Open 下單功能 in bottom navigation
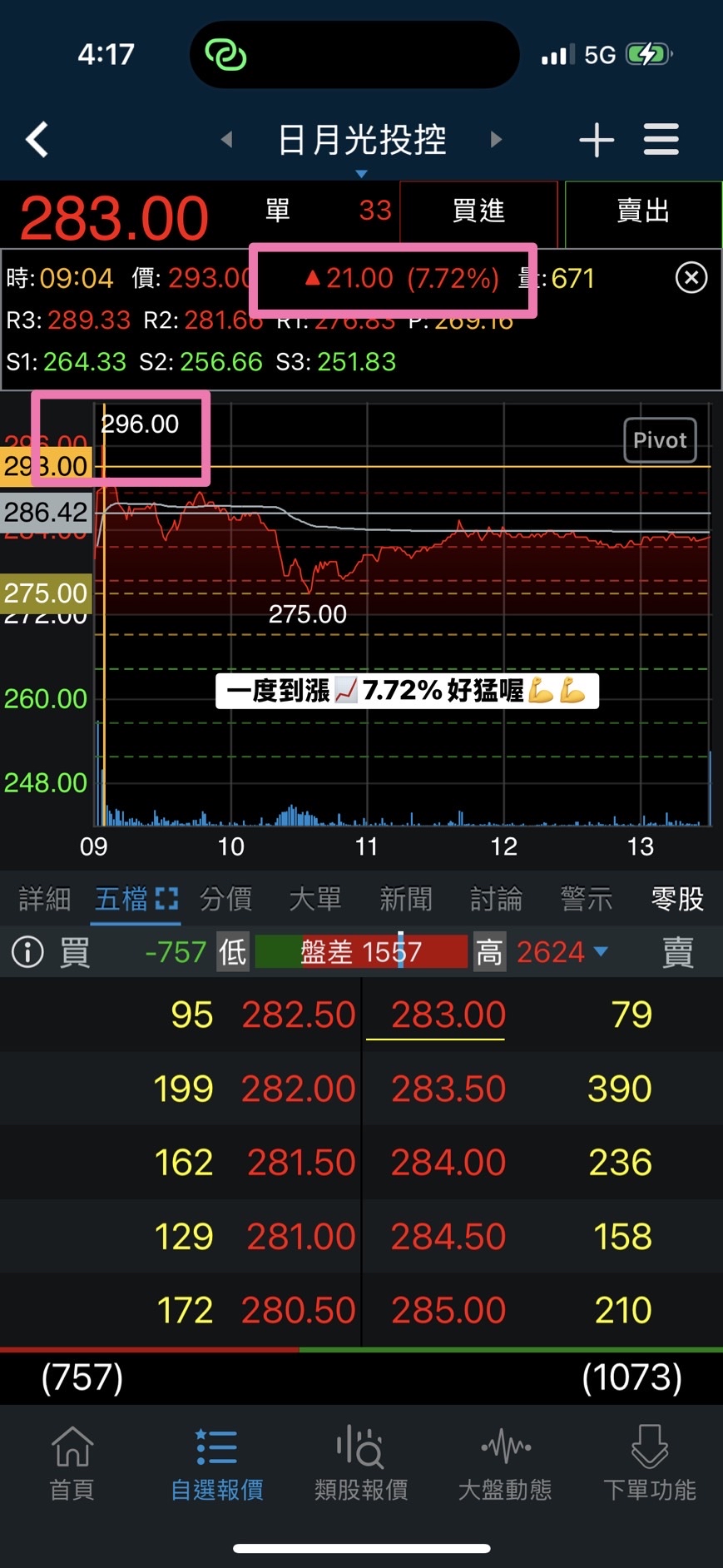The width and height of the screenshot is (723, 1568). [x=649, y=1462]
